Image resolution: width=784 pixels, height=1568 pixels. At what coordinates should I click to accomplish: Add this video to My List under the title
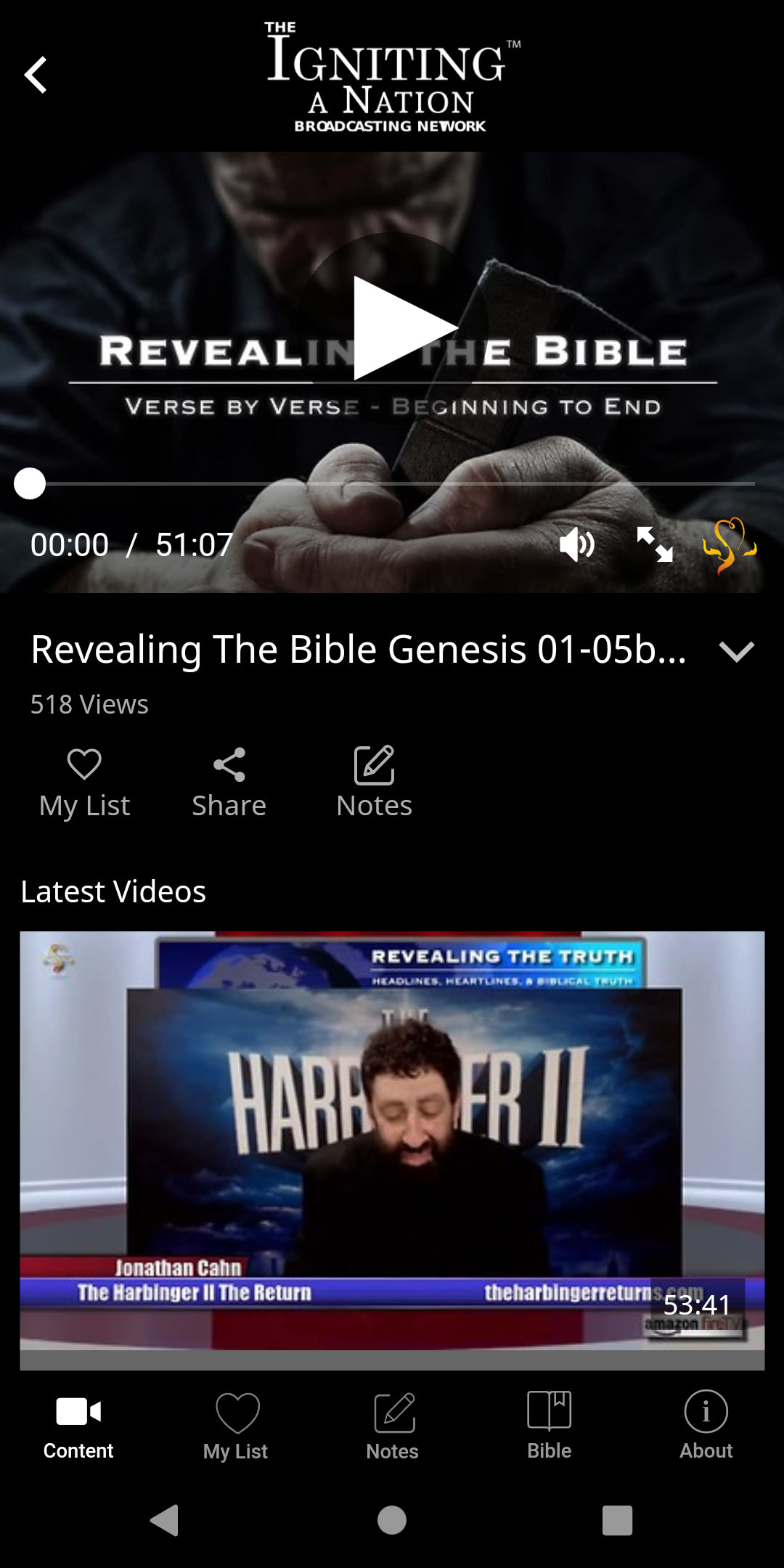(x=84, y=784)
